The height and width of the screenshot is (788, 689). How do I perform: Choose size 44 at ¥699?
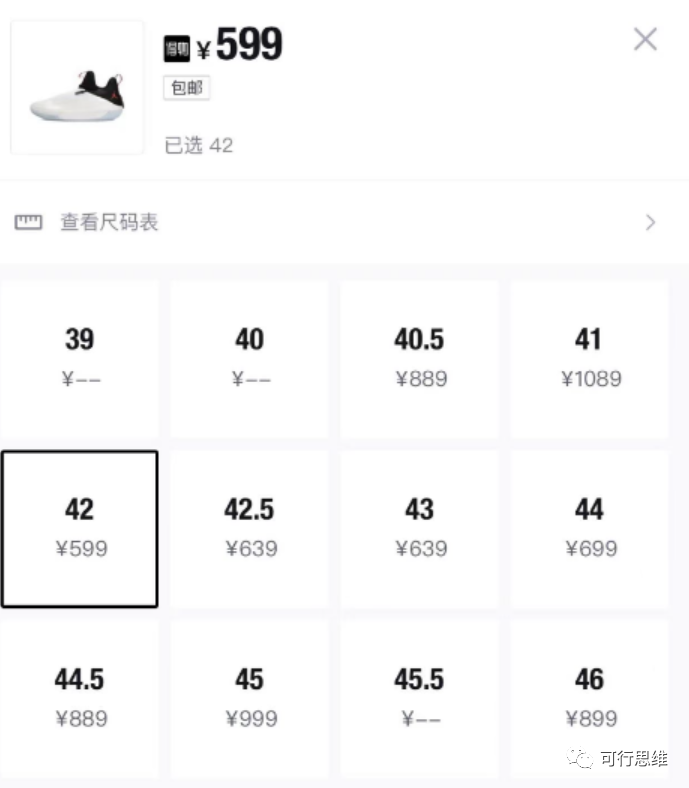[589, 528]
